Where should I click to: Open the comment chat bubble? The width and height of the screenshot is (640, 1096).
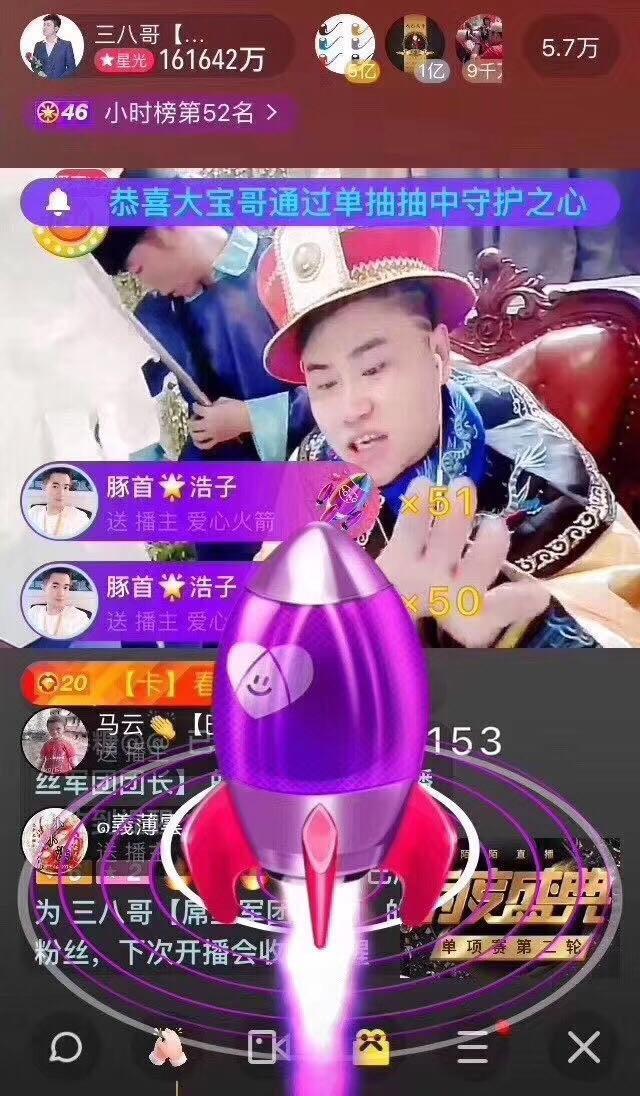65,1047
